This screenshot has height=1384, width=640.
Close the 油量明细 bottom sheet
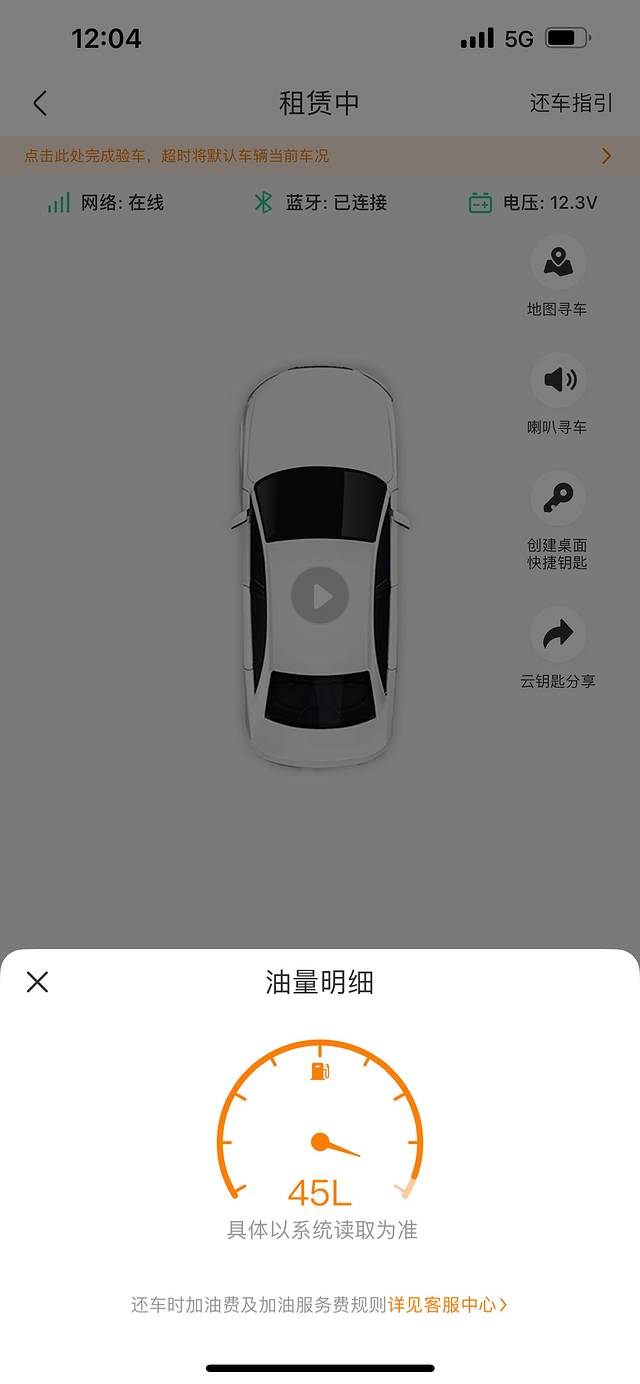[x=37, y=982]
